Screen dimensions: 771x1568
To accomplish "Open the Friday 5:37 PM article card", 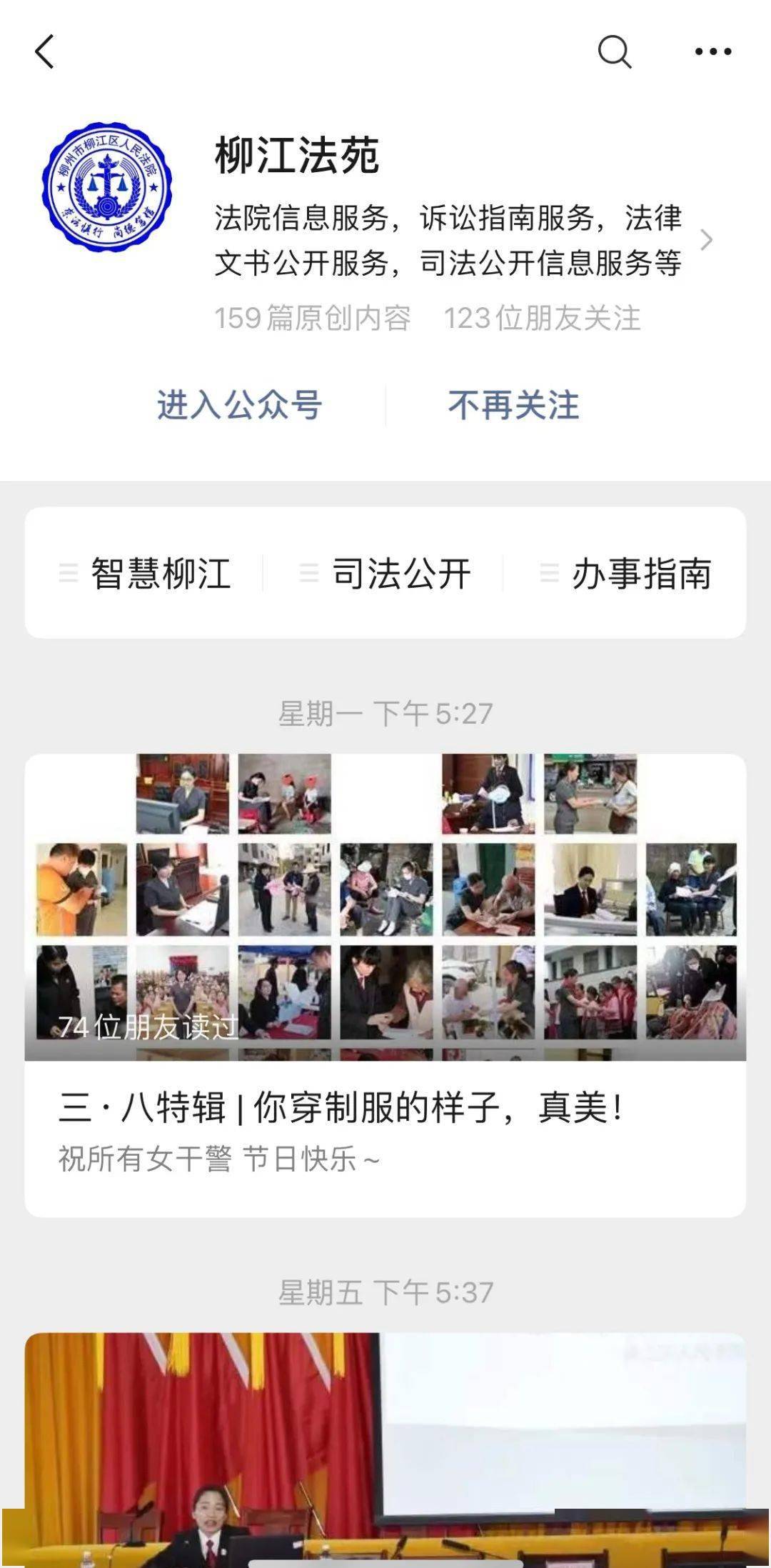I will pyautogui.click(x=385, y=1450).
